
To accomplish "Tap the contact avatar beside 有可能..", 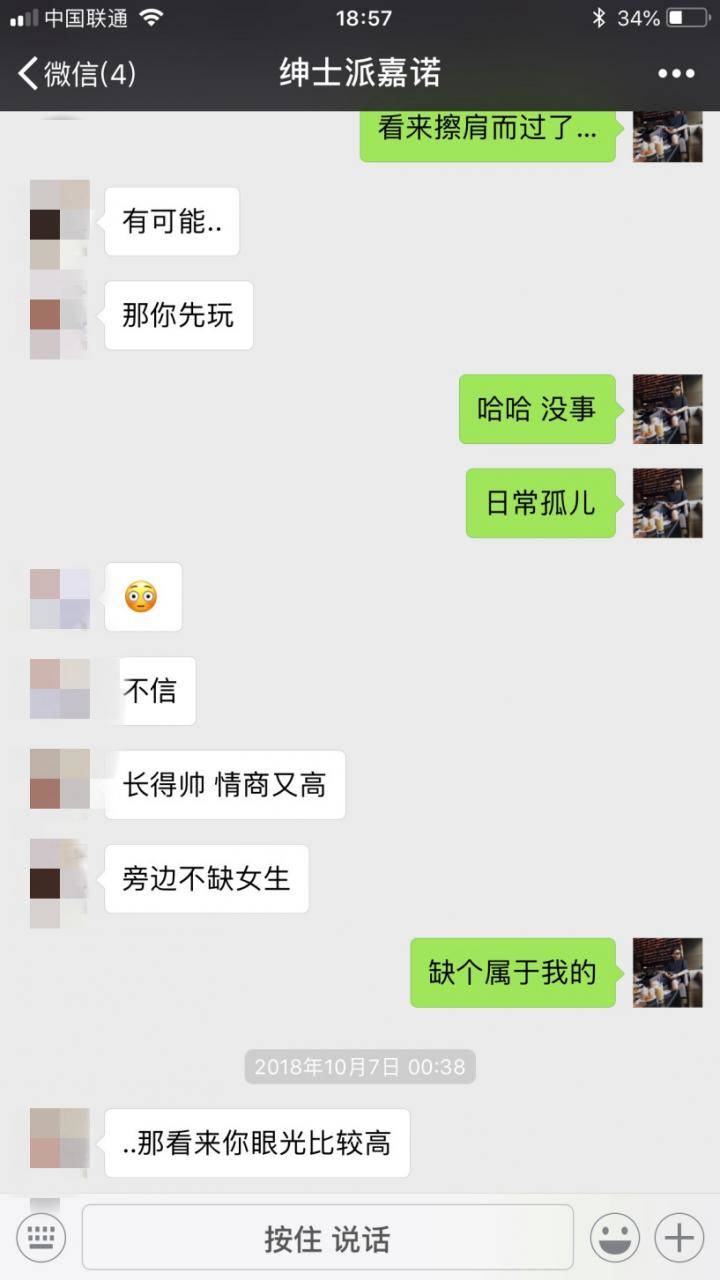I will [58, 222].
